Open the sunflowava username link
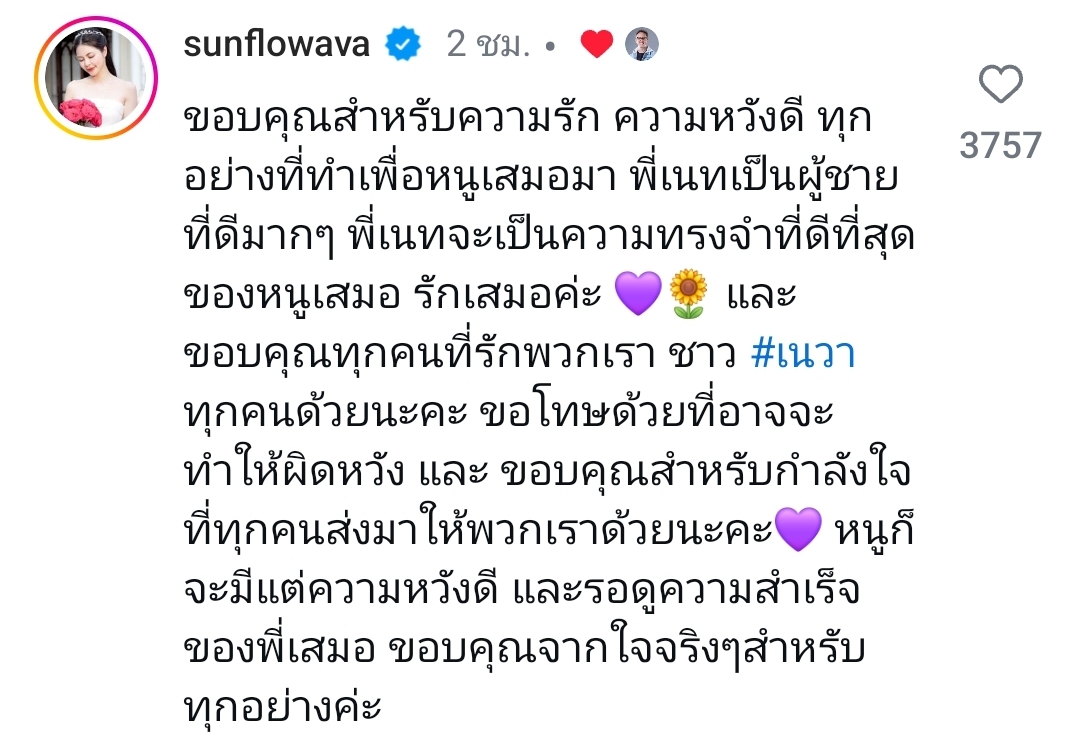The height and width of the screenshot is (737, 1079). click(x=277, y=44)
